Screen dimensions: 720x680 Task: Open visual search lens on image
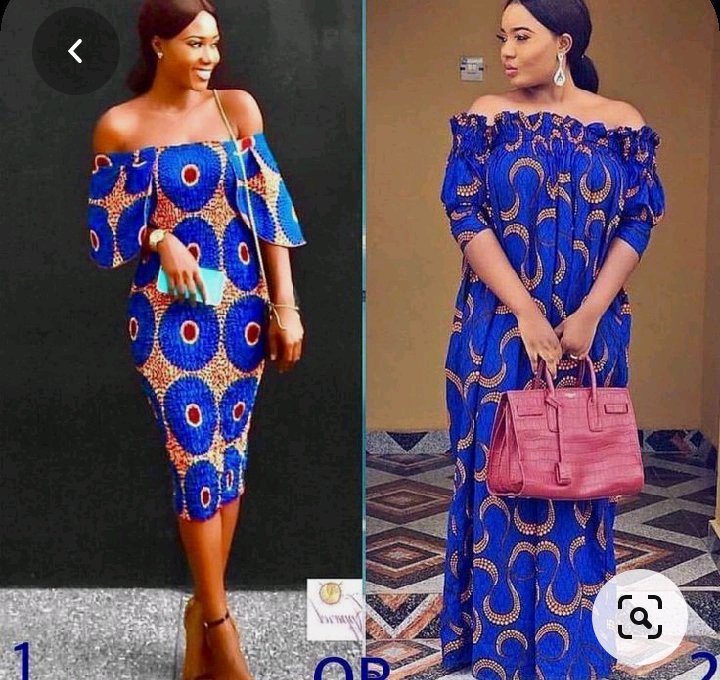coord(639,619)
